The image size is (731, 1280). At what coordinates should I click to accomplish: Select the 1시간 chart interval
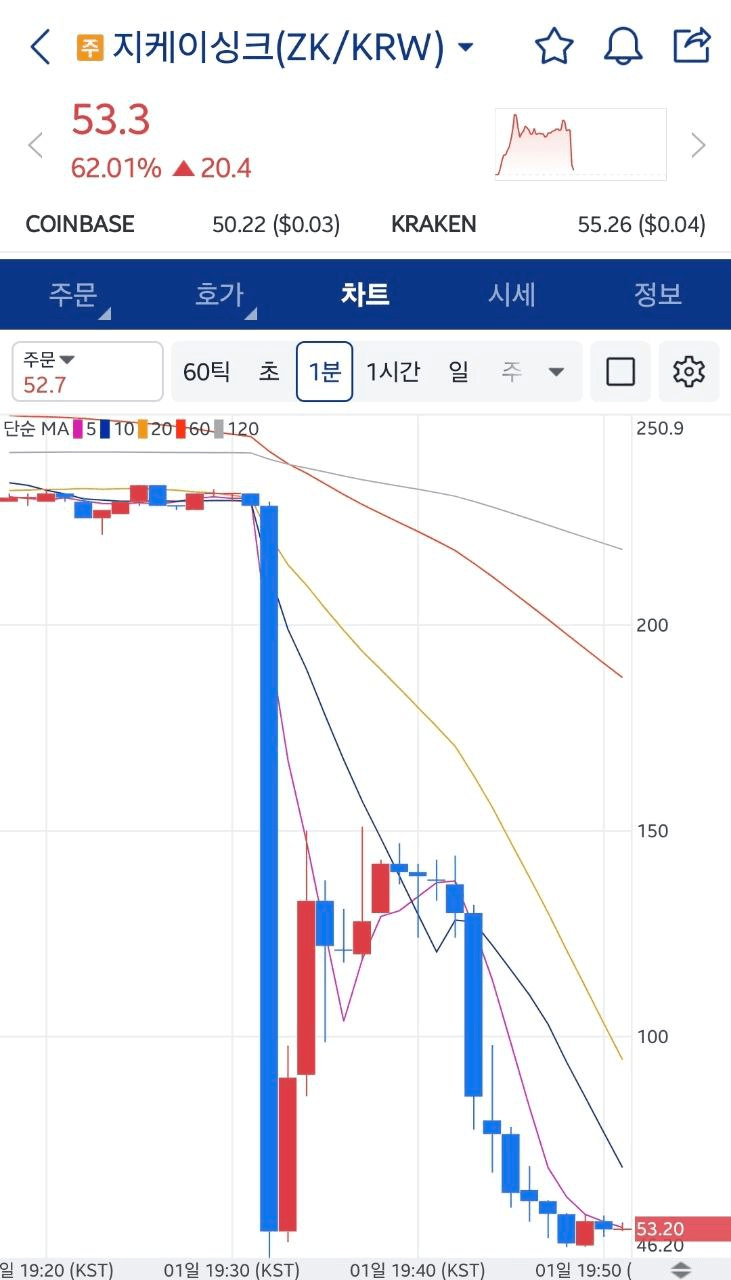pyautogui.click(x=393, y=372)
